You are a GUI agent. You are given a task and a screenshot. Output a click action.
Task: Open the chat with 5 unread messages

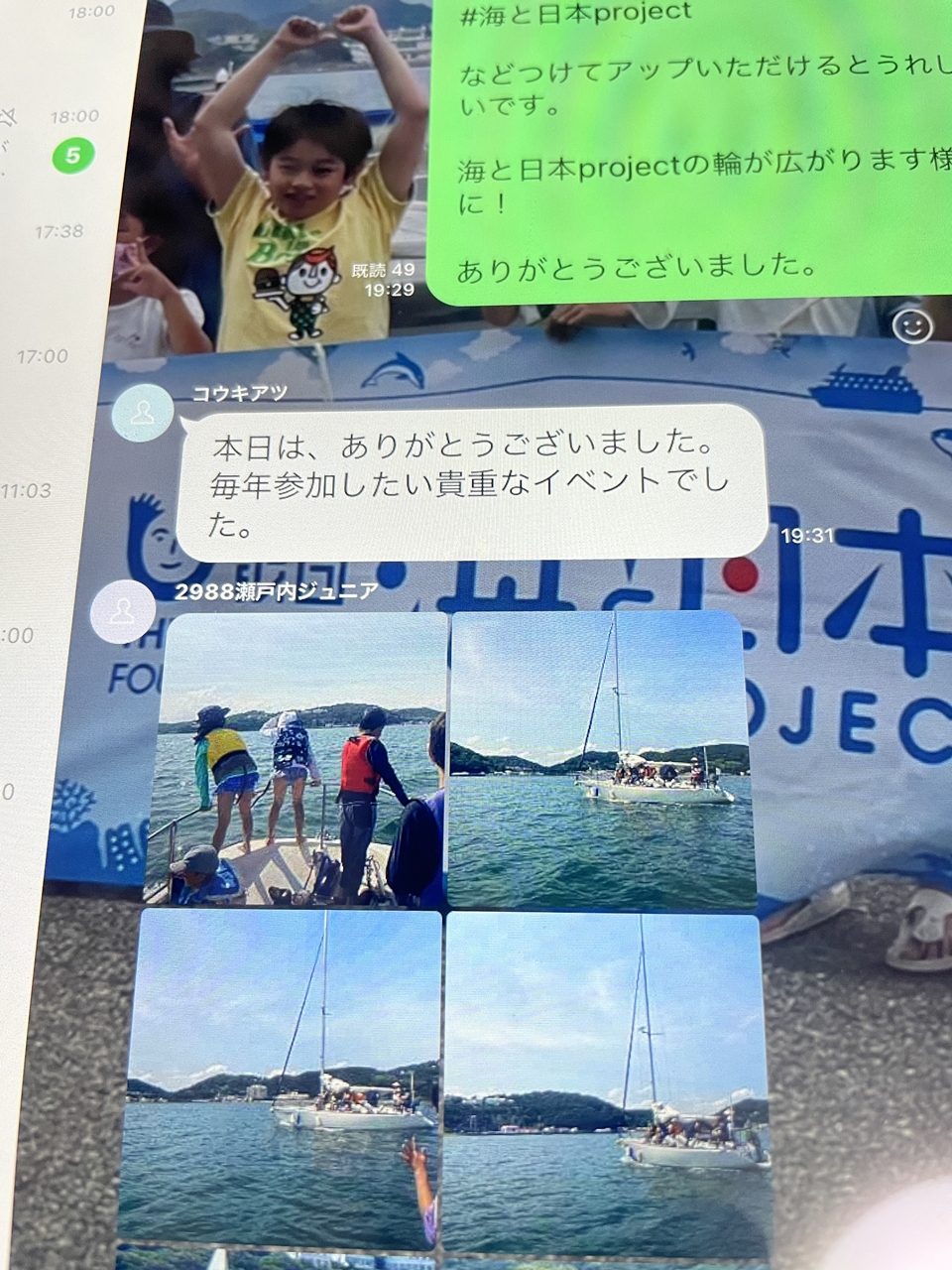point(73,153)
